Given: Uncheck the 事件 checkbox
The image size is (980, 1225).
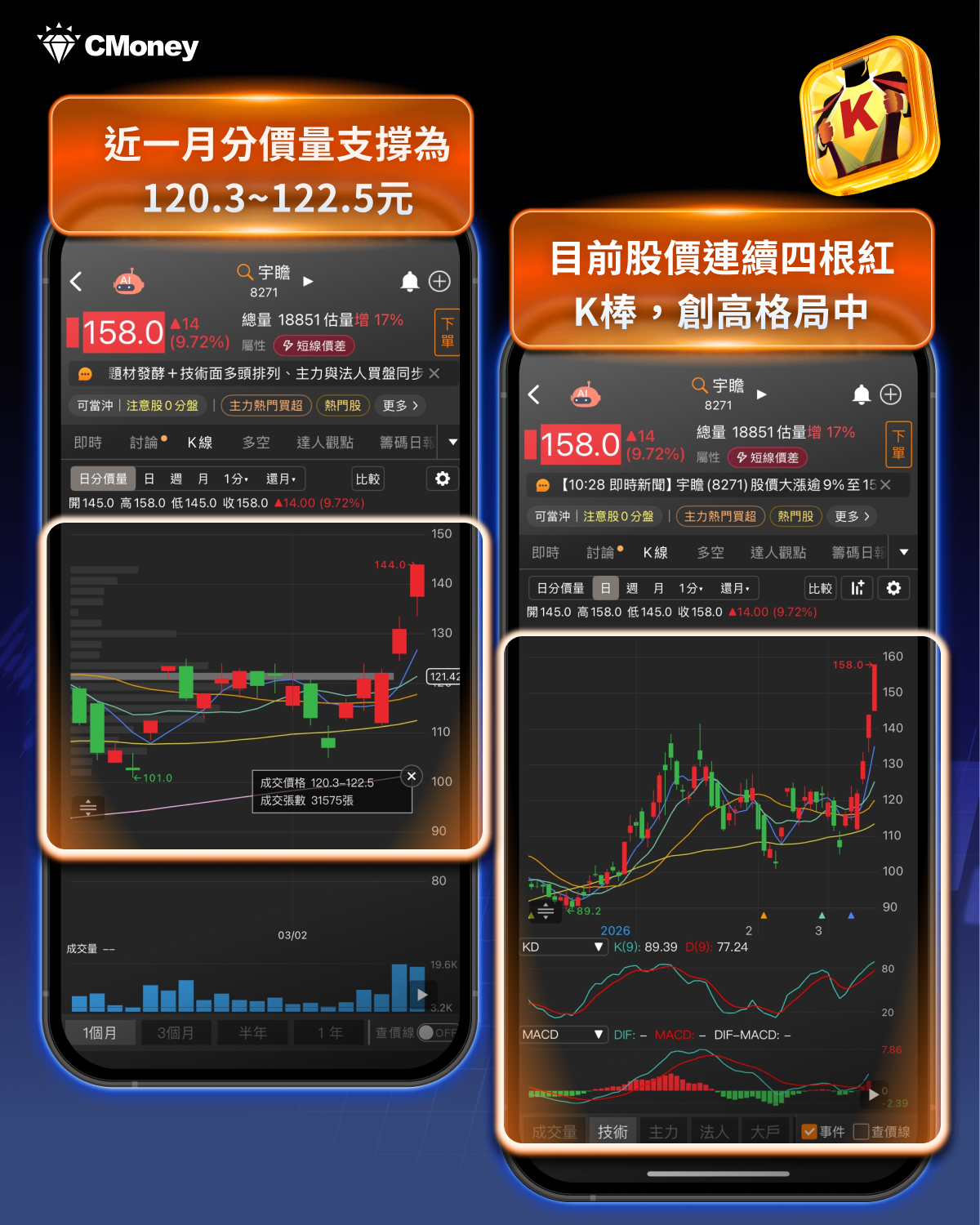Looking at the screenshot, I should pos(809,1131).
